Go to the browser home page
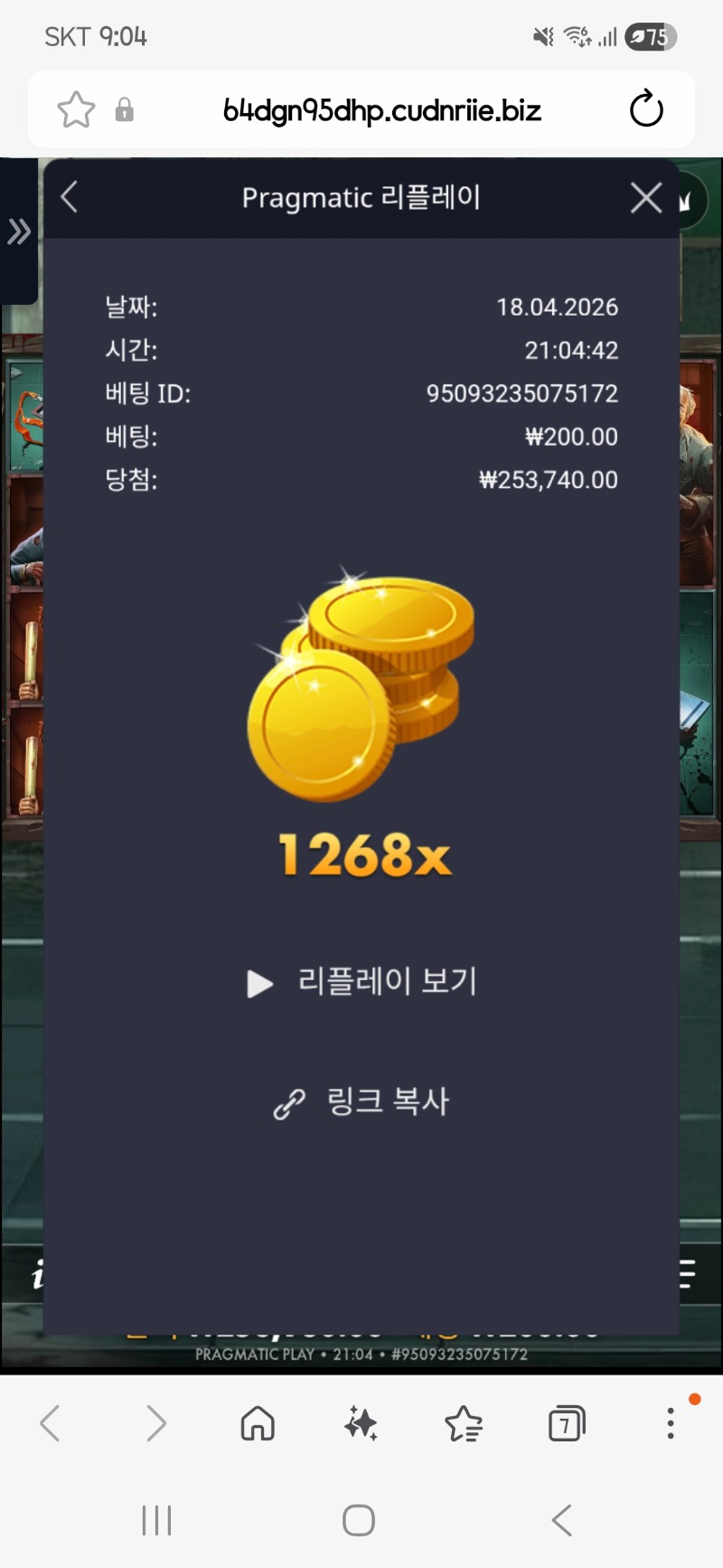This screenshot has height=1568, width=723. [258, 1423]
